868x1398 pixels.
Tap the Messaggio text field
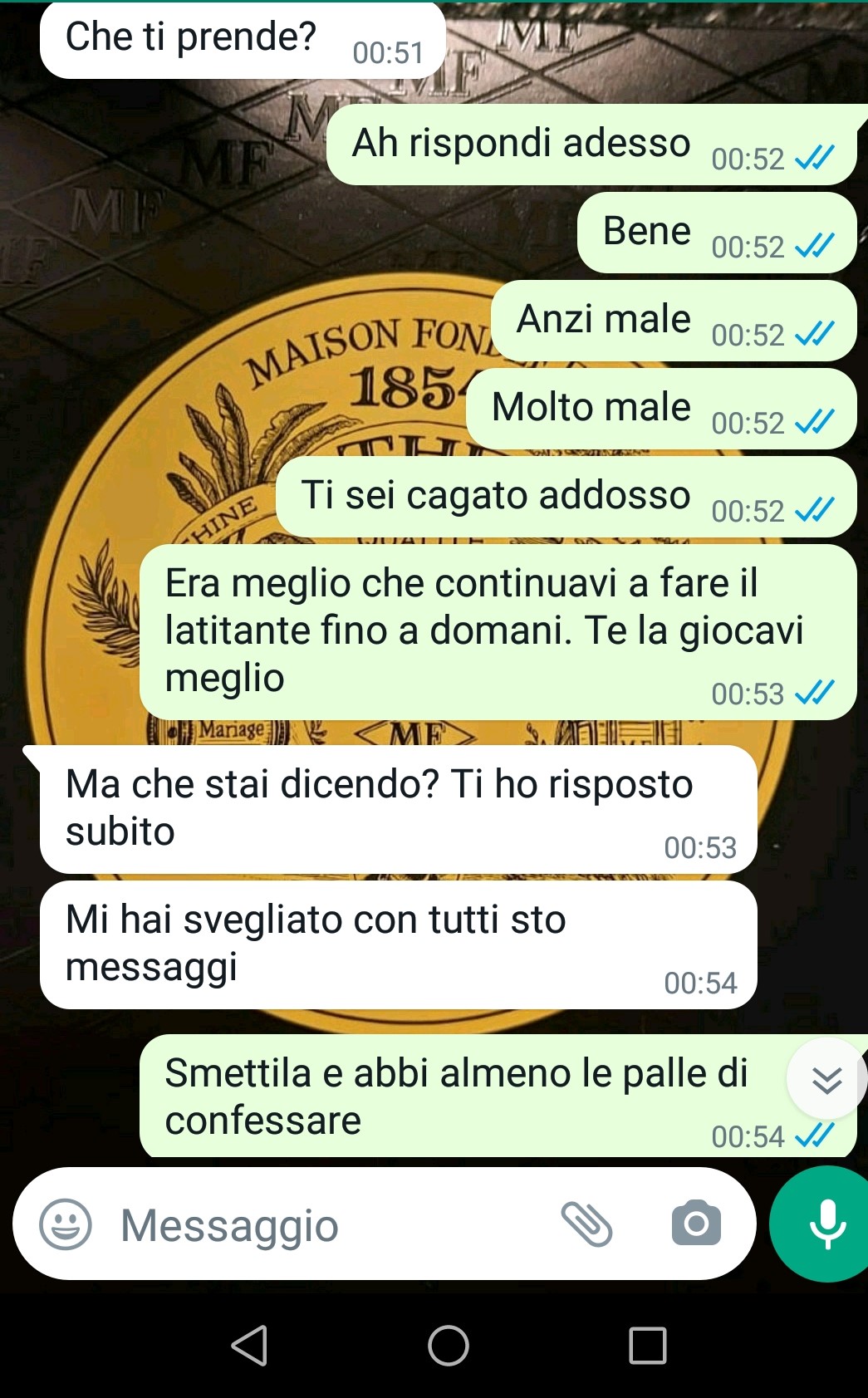332,1224
